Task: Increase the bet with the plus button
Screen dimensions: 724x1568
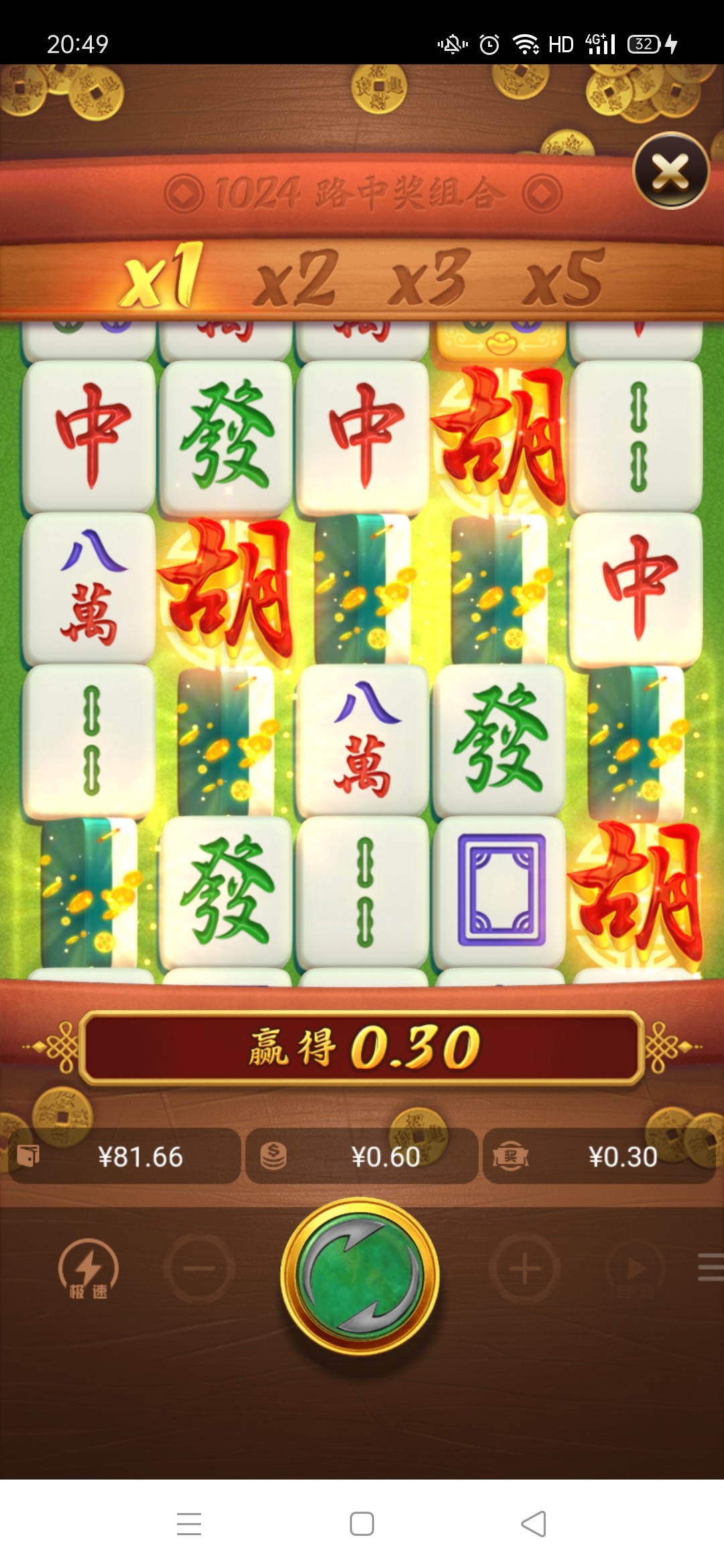Action: click(x=525, y=1268)
